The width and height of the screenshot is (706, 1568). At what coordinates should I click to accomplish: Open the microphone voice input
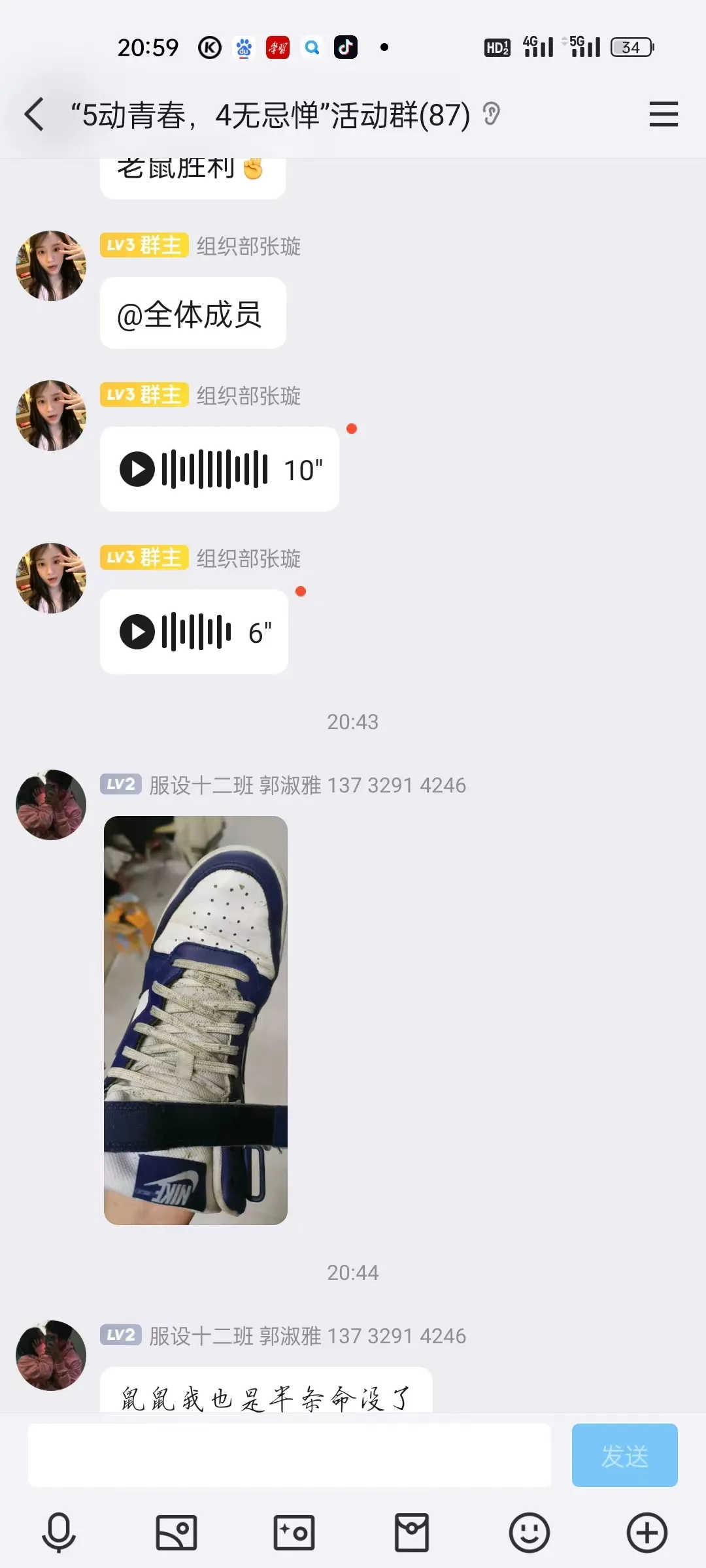(59, 1532)
